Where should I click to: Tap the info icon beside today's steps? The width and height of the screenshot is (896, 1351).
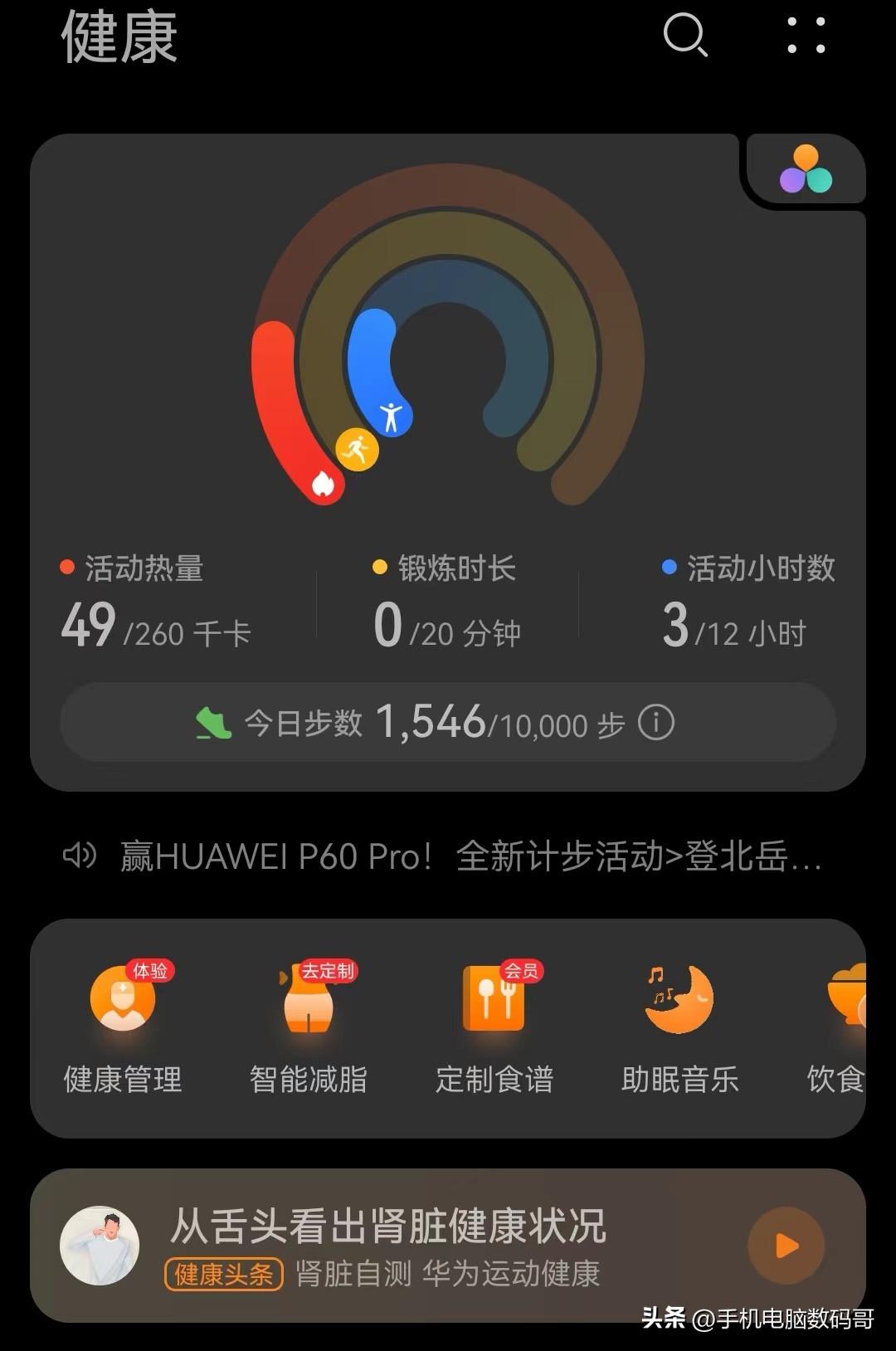[x=656, y=723]
